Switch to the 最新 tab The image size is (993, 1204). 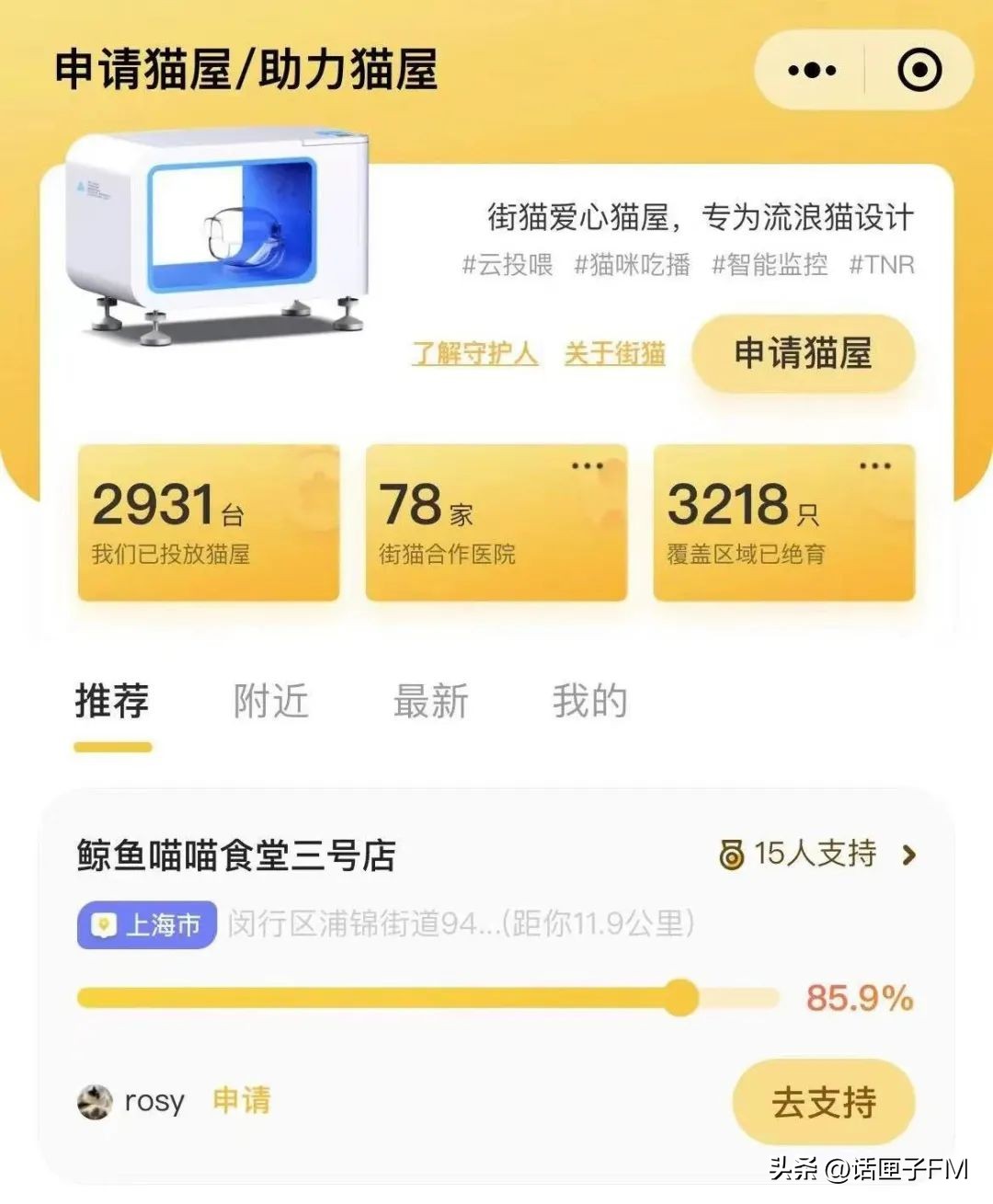430,701
